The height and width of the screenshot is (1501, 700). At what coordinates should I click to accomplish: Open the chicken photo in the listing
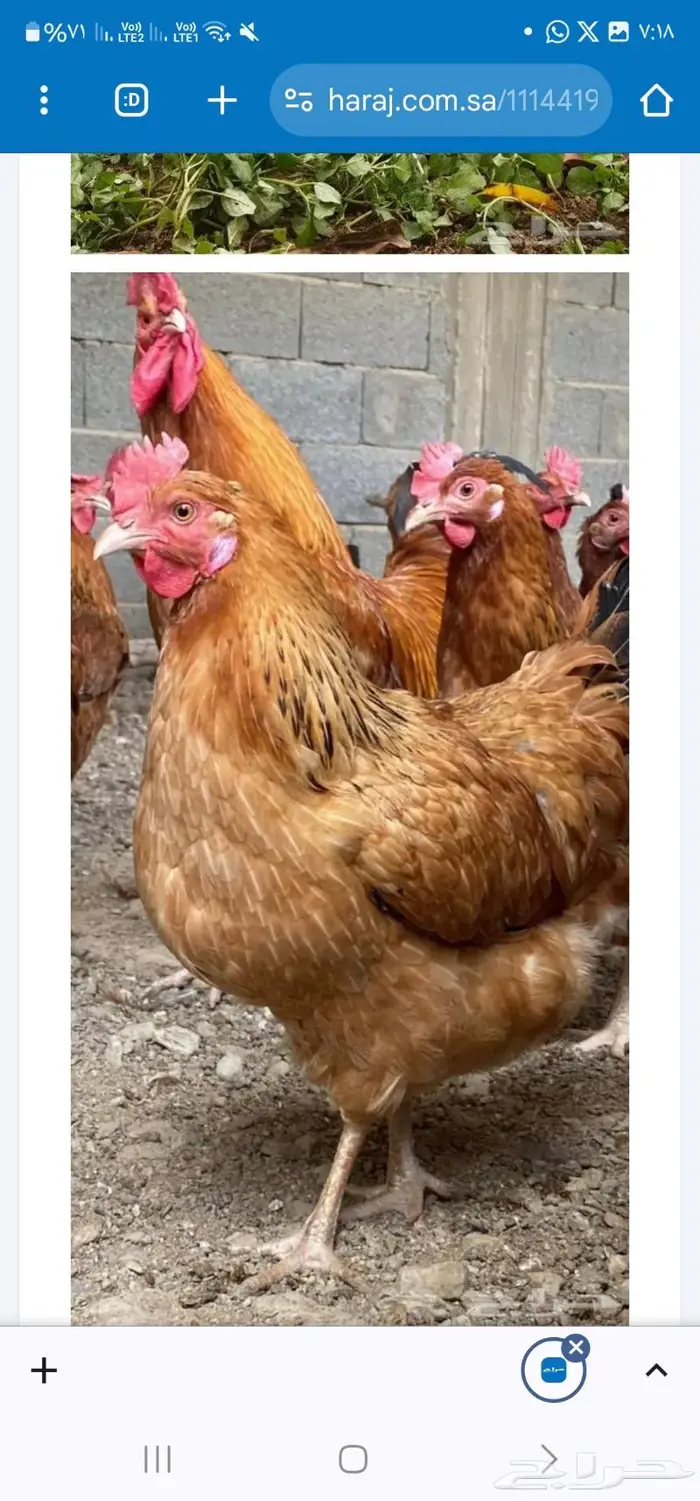tap(350, 800)
